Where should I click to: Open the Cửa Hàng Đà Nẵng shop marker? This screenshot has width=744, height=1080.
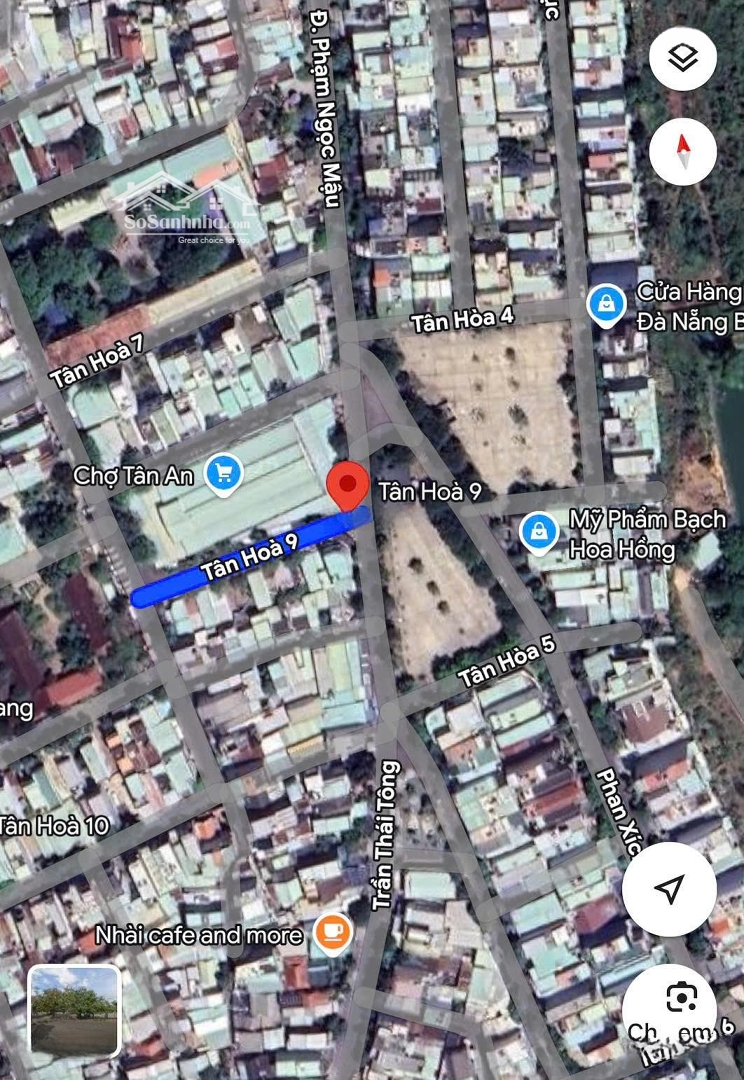click(606, 305)
